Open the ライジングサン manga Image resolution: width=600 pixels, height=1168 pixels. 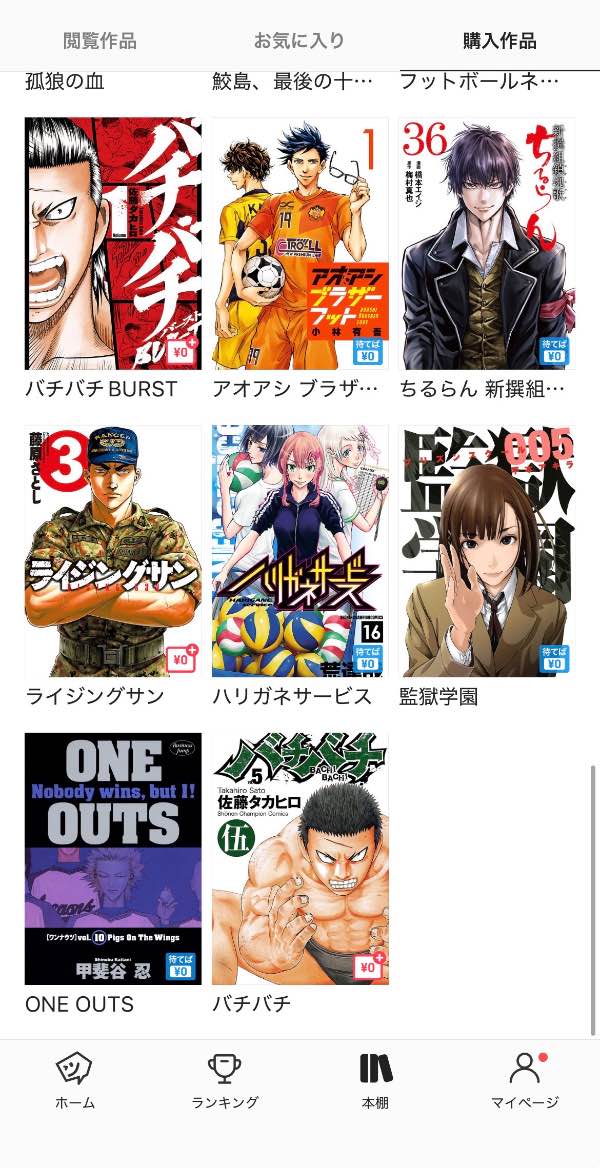[x=113, y=551]
